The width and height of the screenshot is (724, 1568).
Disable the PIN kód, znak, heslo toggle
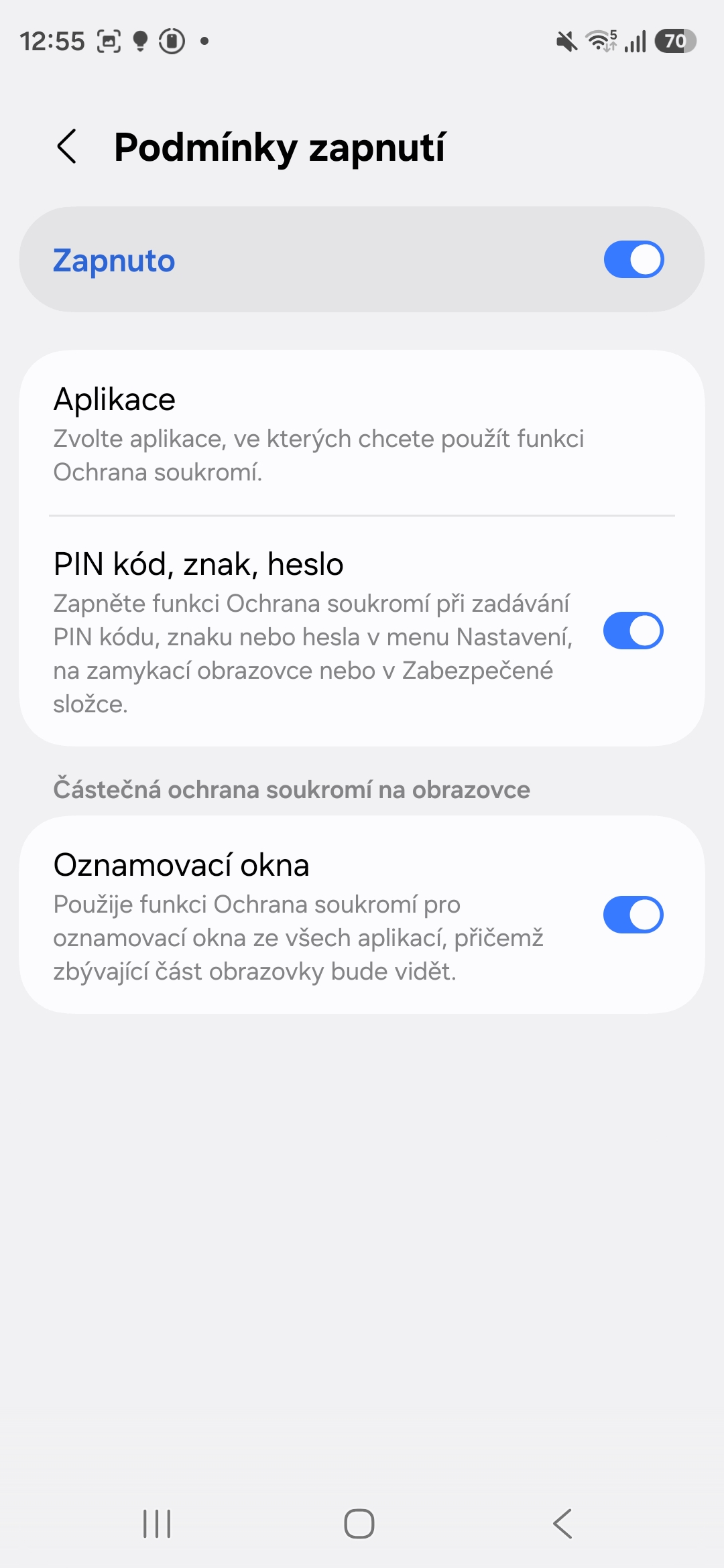point(633,631)
